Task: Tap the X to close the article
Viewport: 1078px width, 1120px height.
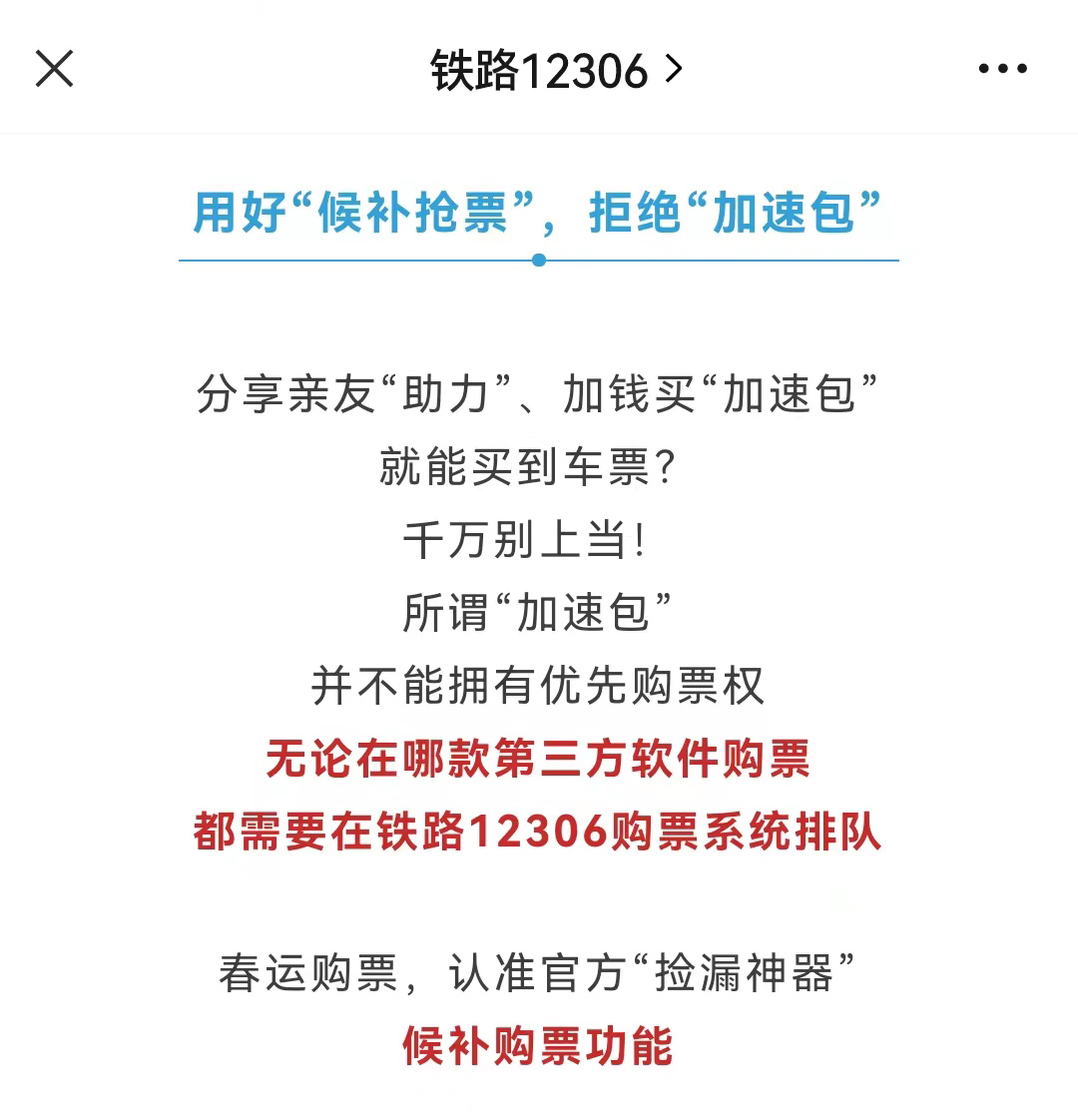Action: coord(54,68)
